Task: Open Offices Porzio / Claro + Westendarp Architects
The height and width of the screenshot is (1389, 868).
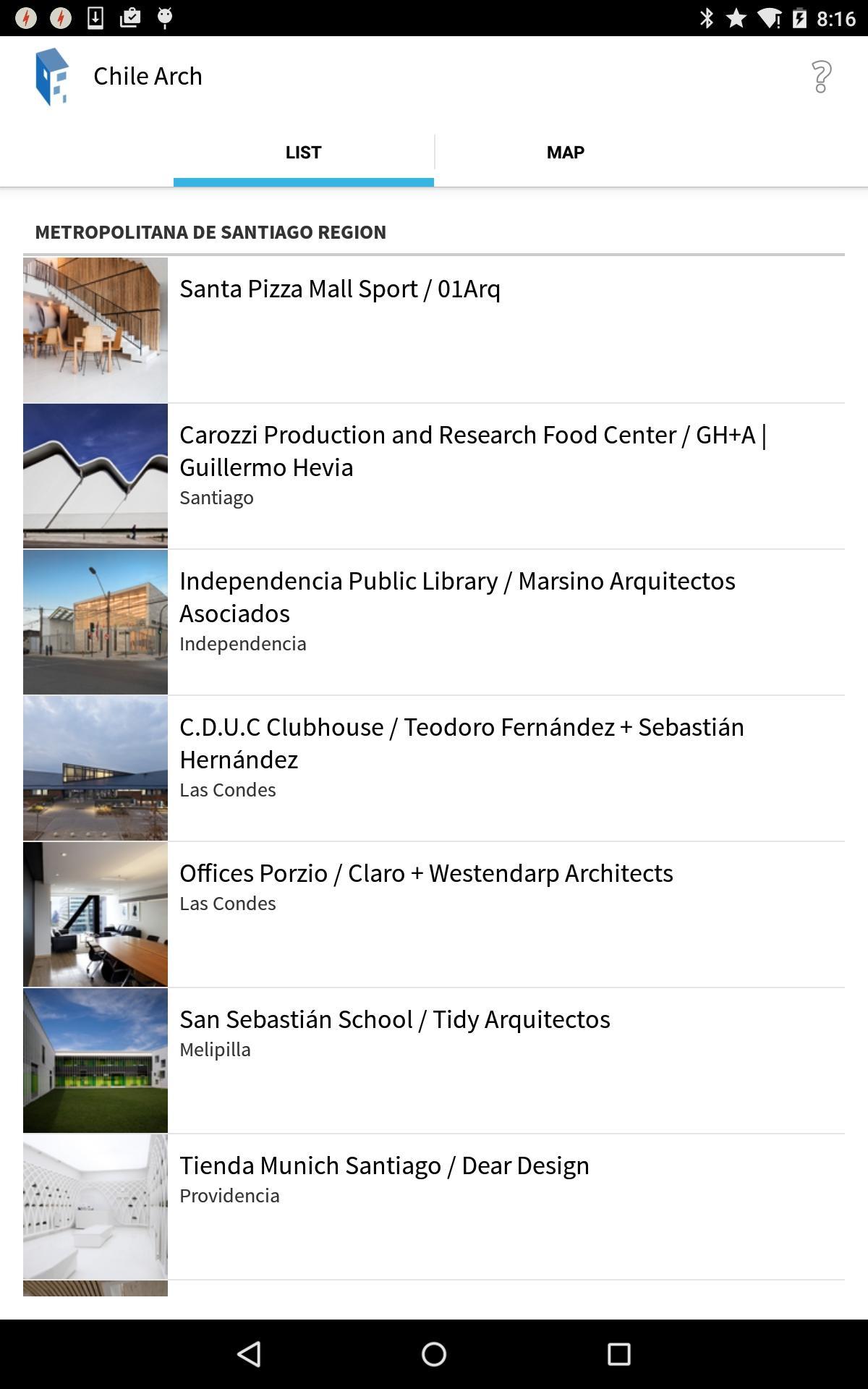Action: click(x=434, y=914)
